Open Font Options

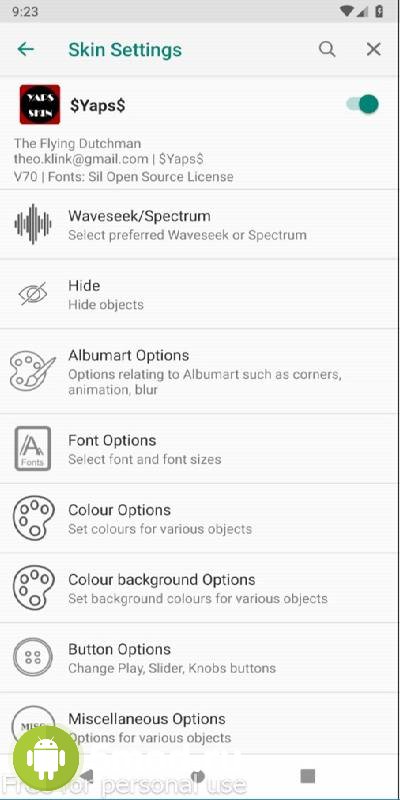tap(200, 449)
